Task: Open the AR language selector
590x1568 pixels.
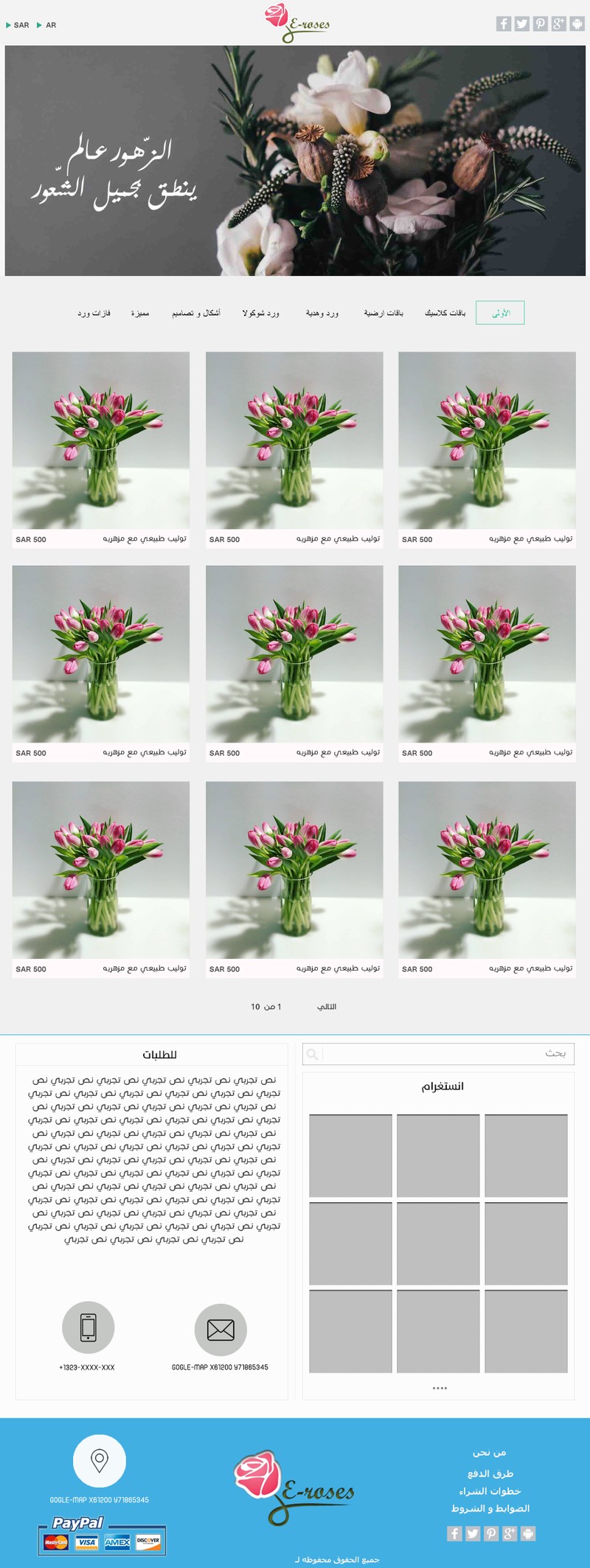Action: [50, 25]
